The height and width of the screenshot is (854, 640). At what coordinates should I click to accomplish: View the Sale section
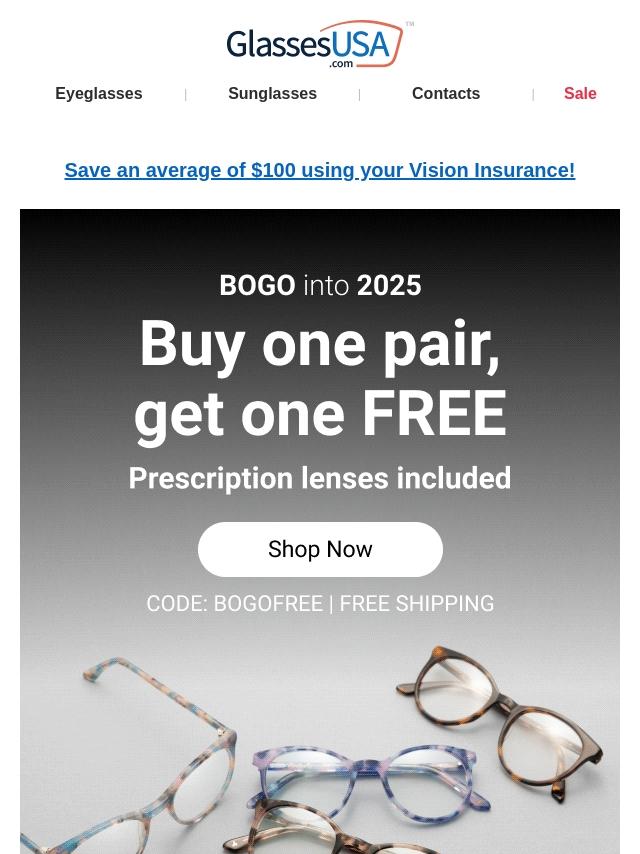[x=580, y=94]
